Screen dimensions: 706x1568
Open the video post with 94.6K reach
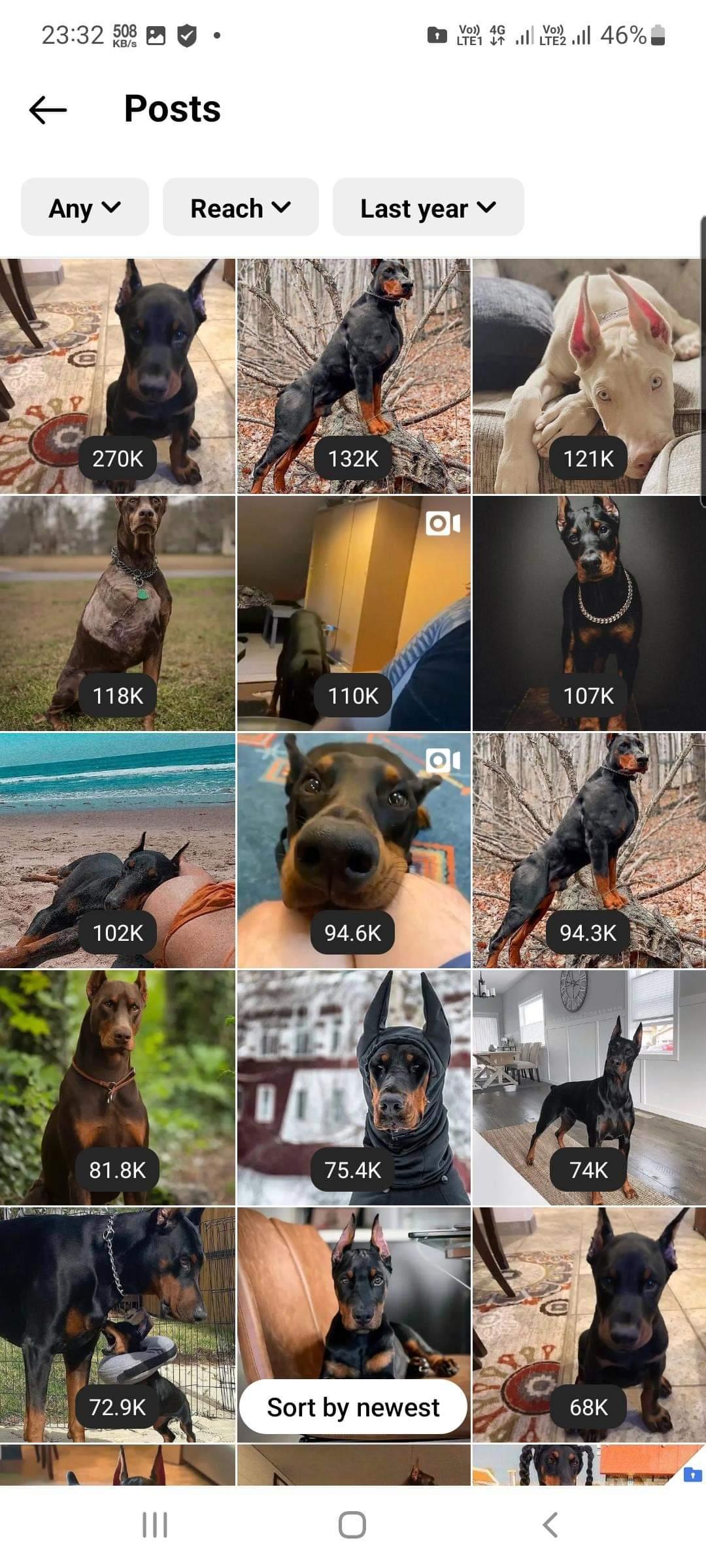click(x=354, y=850)
